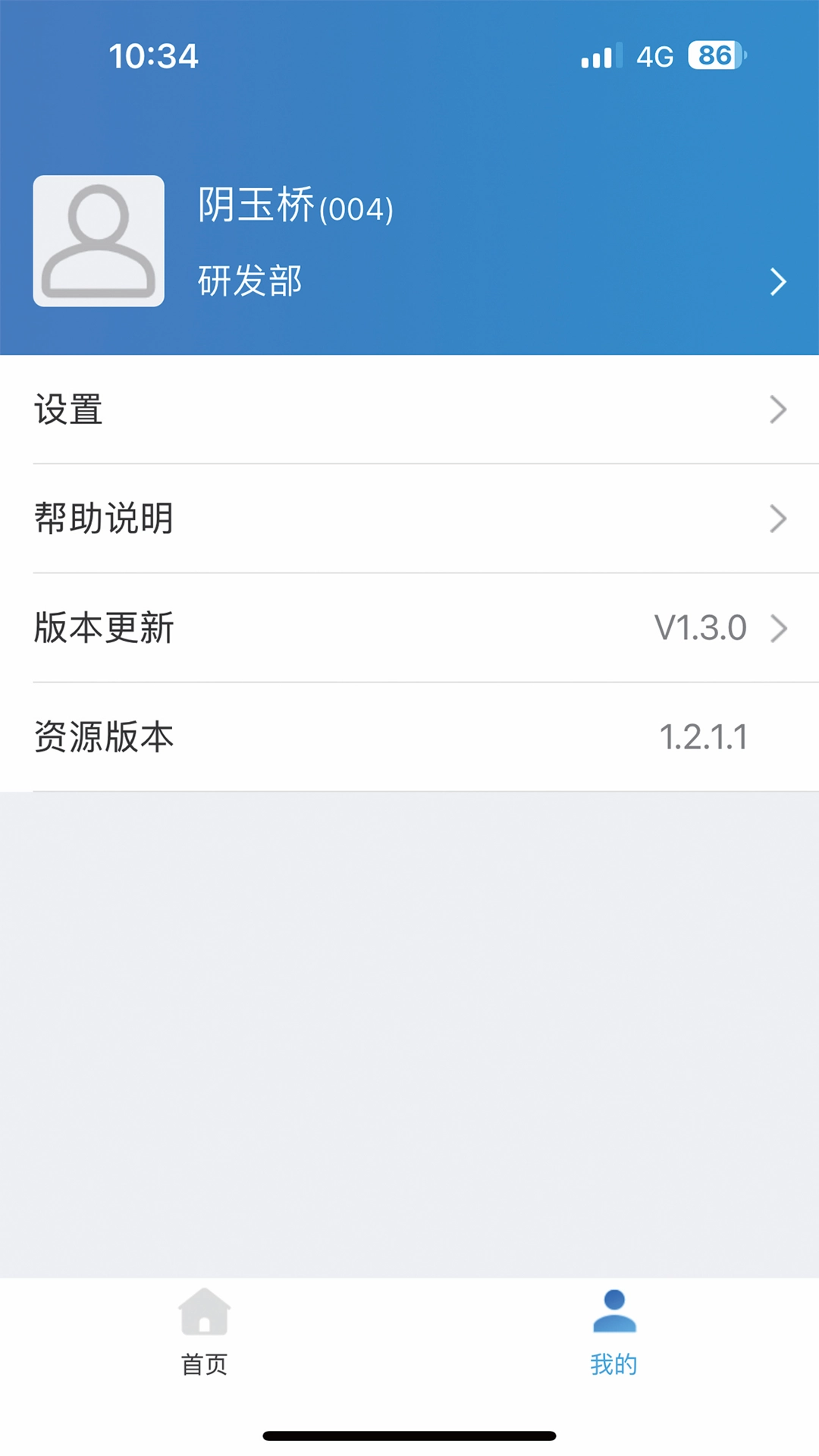Open the 阴玉桥 profile details
The height and width of the screenshot is (1456, 819).
coord(409,243)
